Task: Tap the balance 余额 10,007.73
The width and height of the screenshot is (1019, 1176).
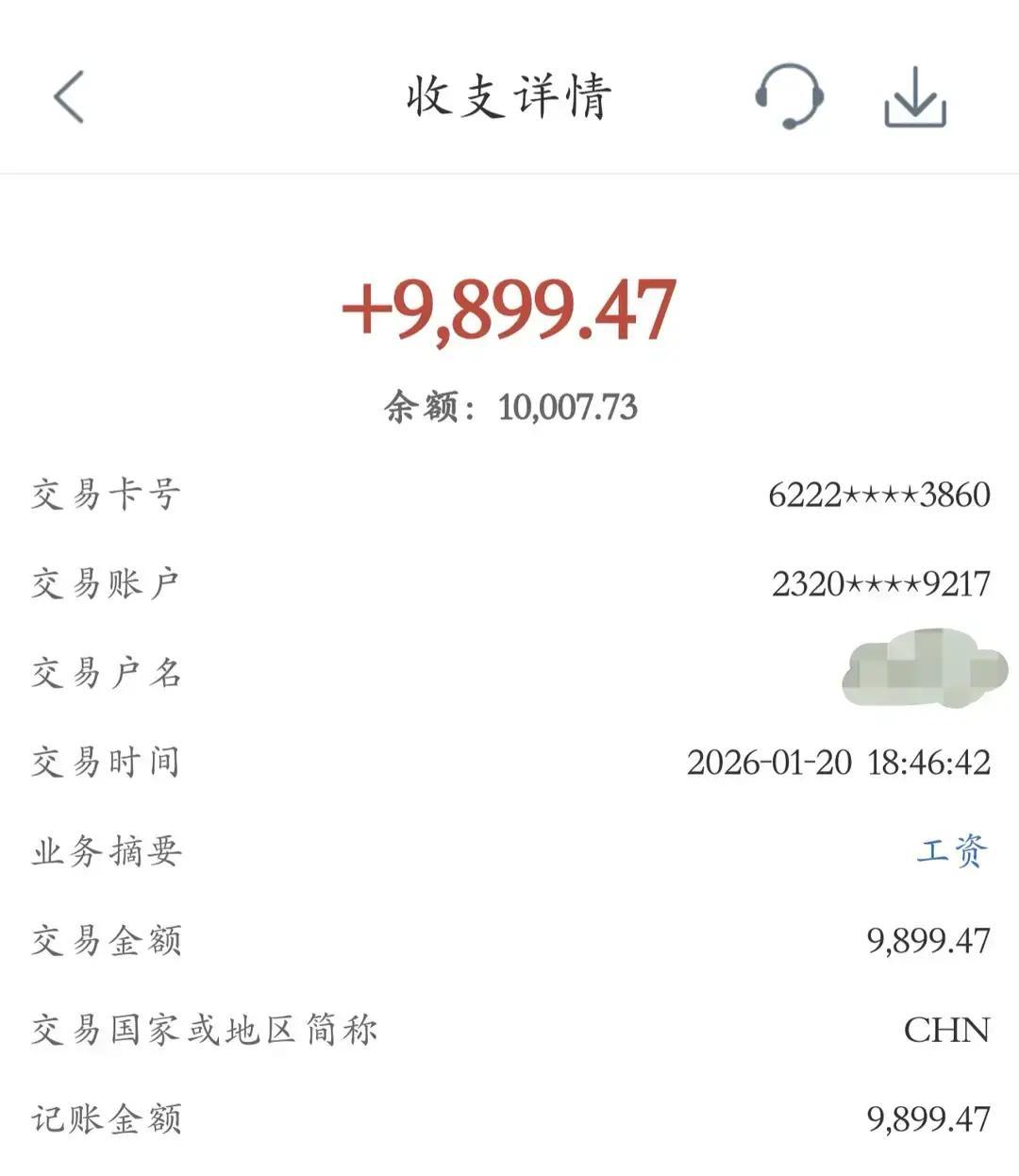Action: 509,406
